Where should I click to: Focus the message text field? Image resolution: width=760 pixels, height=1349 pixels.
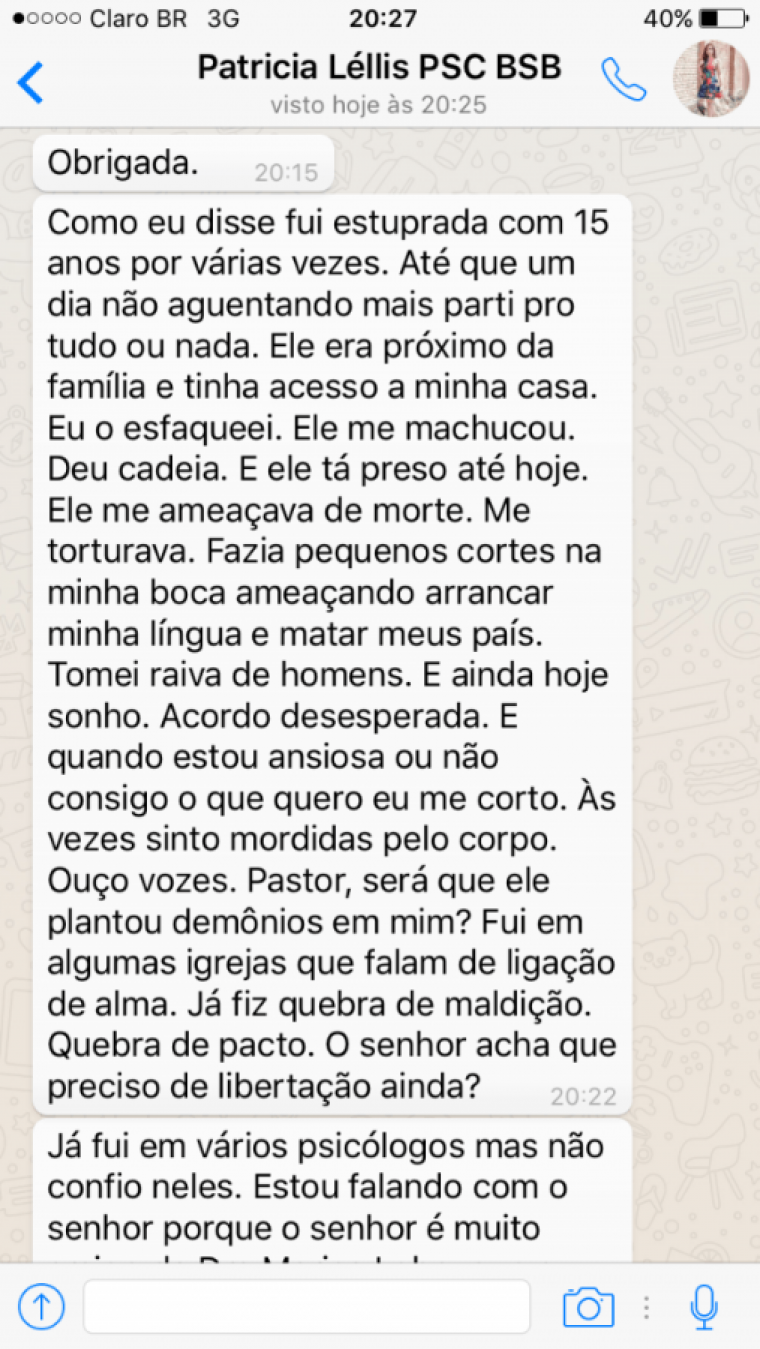[306, 1305]
